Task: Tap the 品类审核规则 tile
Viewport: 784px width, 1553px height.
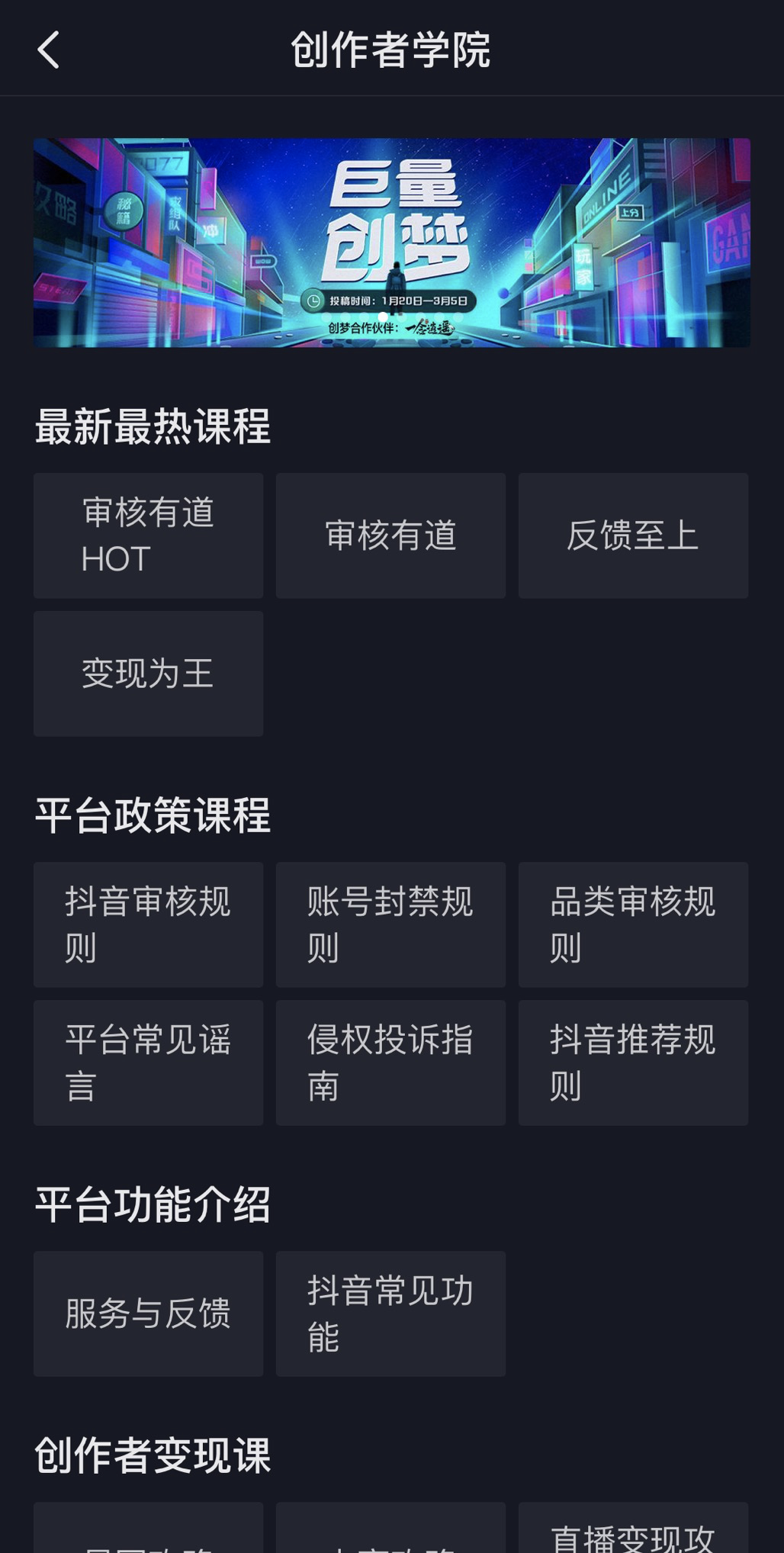Action: (633, 924)
